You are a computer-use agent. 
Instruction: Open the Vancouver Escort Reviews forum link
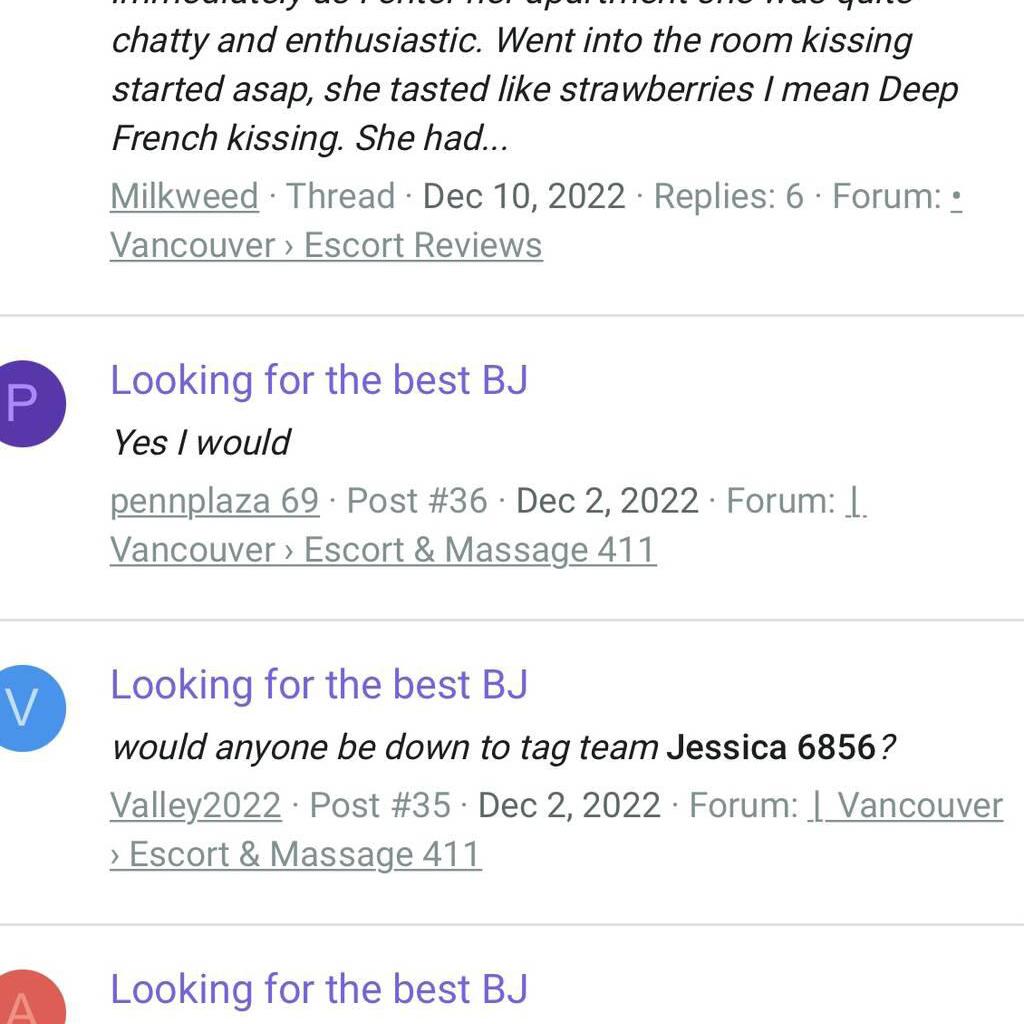tap(326, 245)
